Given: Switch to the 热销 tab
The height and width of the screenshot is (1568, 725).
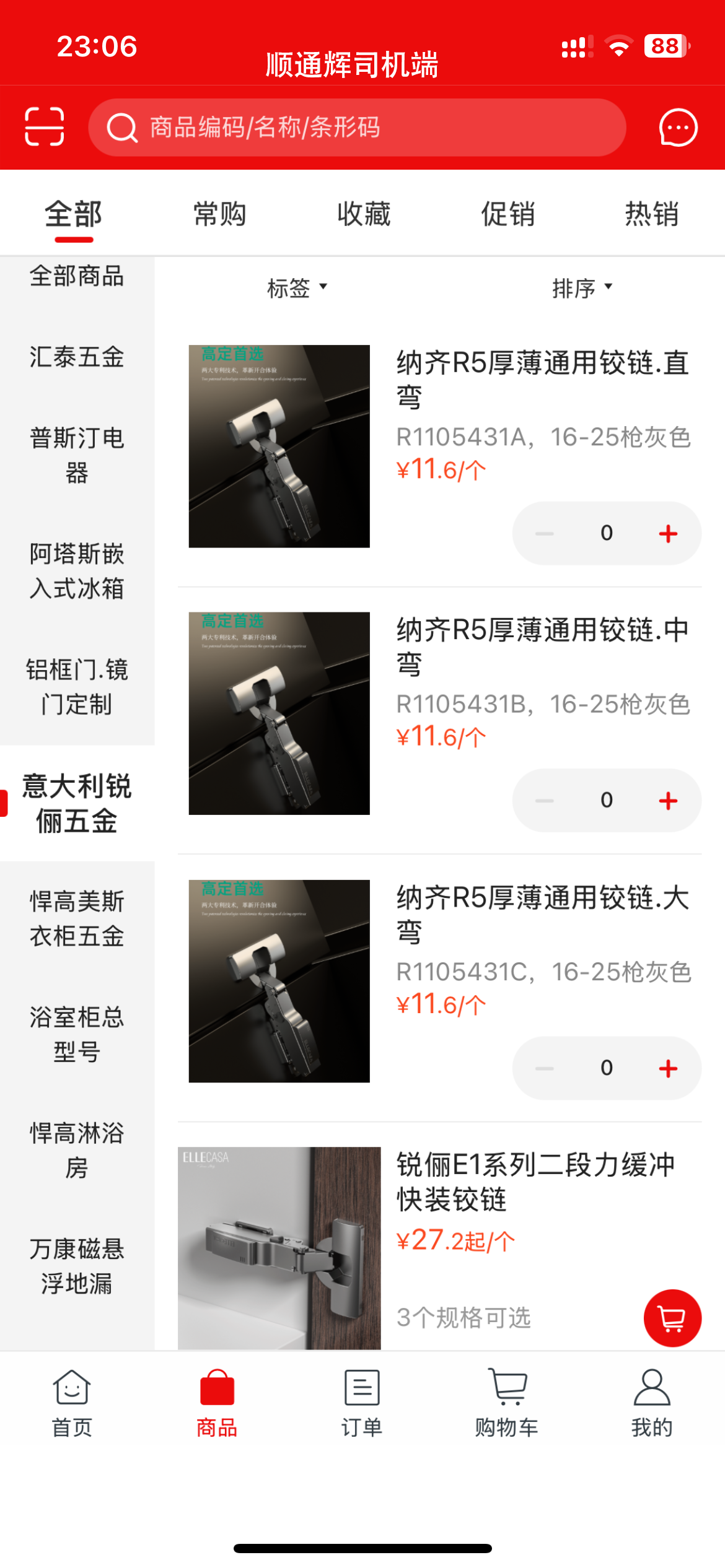Looking at the screenshot, I should pyautogui.click(x=652, y=215).
